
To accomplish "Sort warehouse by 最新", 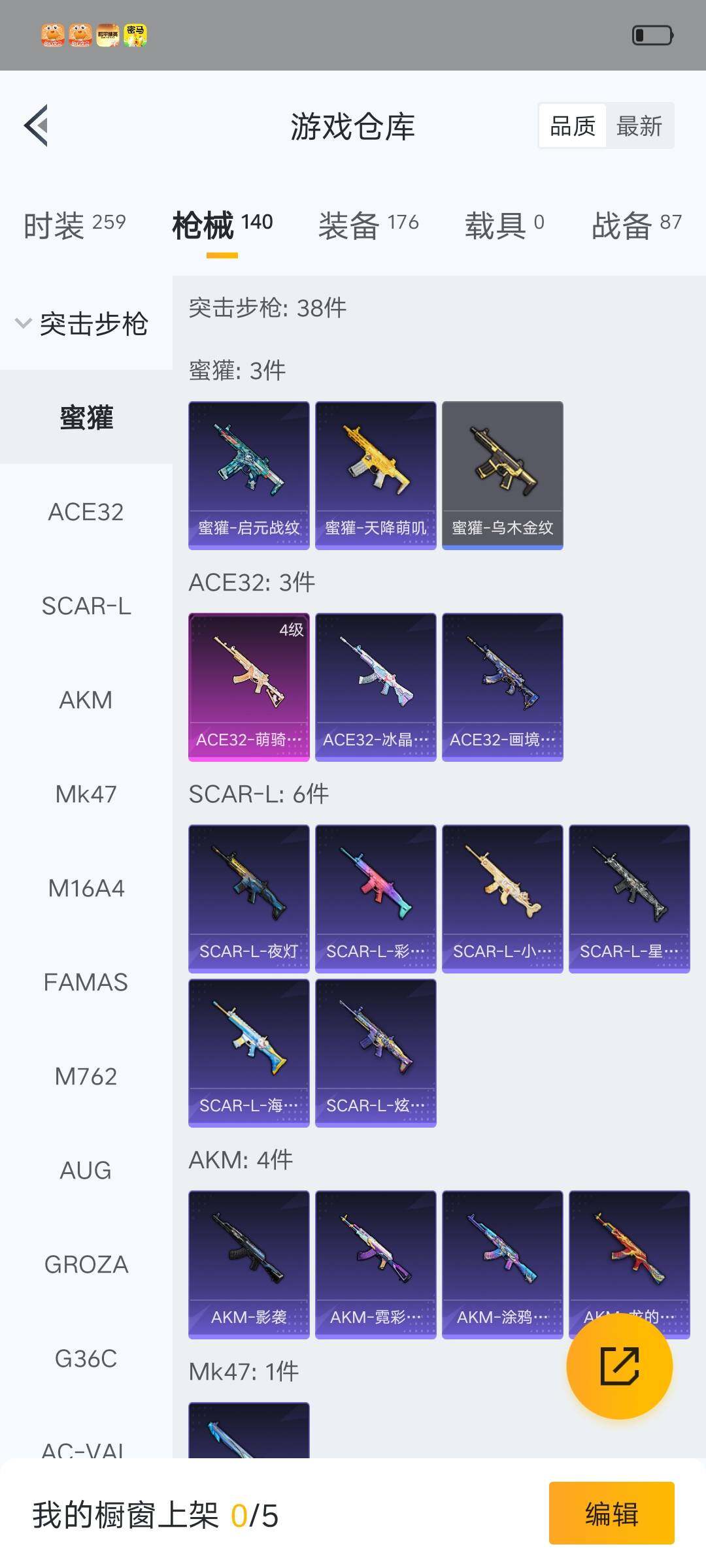I will pyautogui.click(x=639, y=126).
